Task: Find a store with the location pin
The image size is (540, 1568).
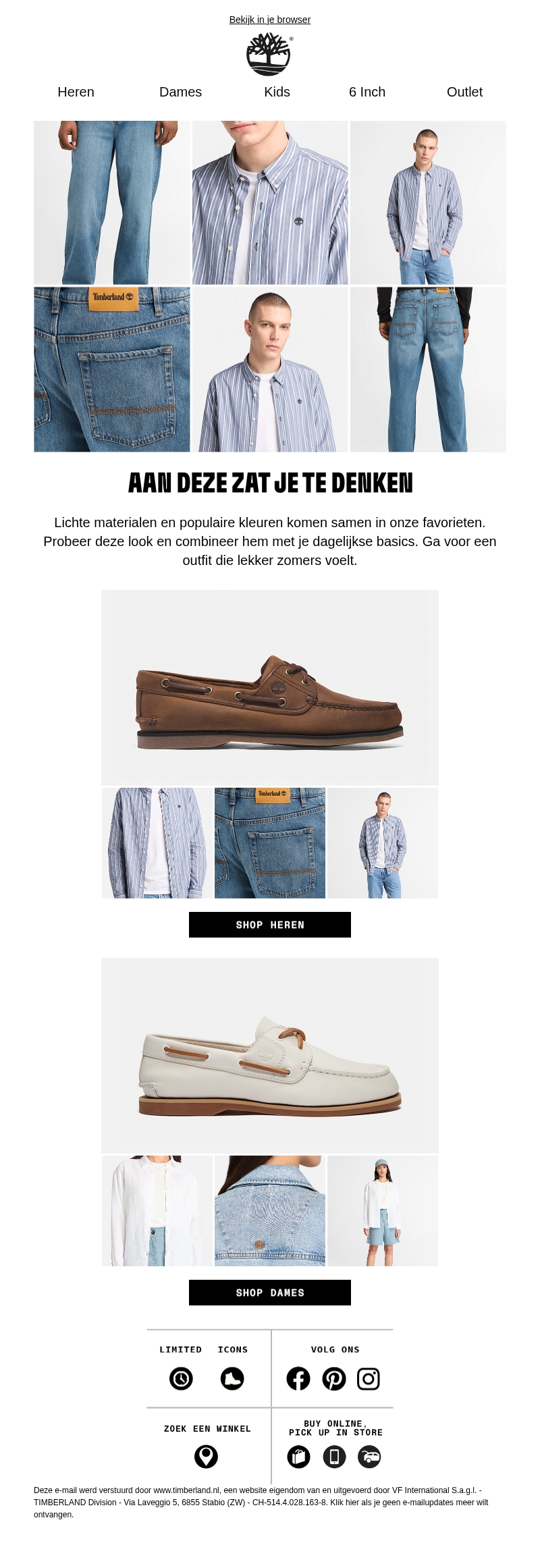Action: (207, 1457)
